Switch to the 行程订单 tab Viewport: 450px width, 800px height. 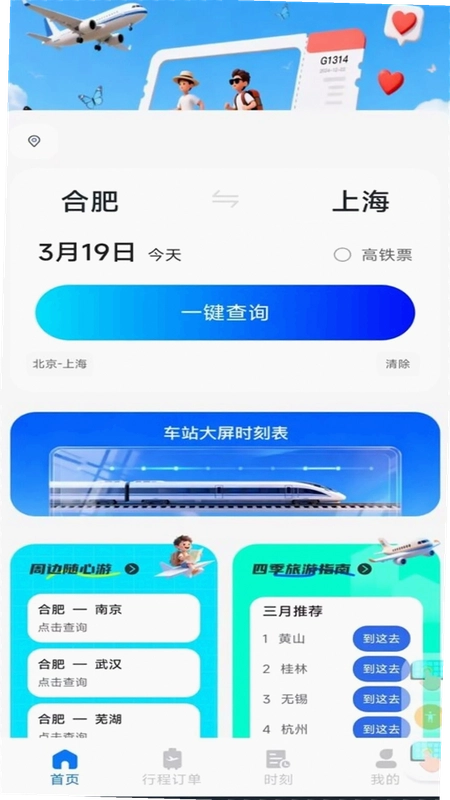171,766
